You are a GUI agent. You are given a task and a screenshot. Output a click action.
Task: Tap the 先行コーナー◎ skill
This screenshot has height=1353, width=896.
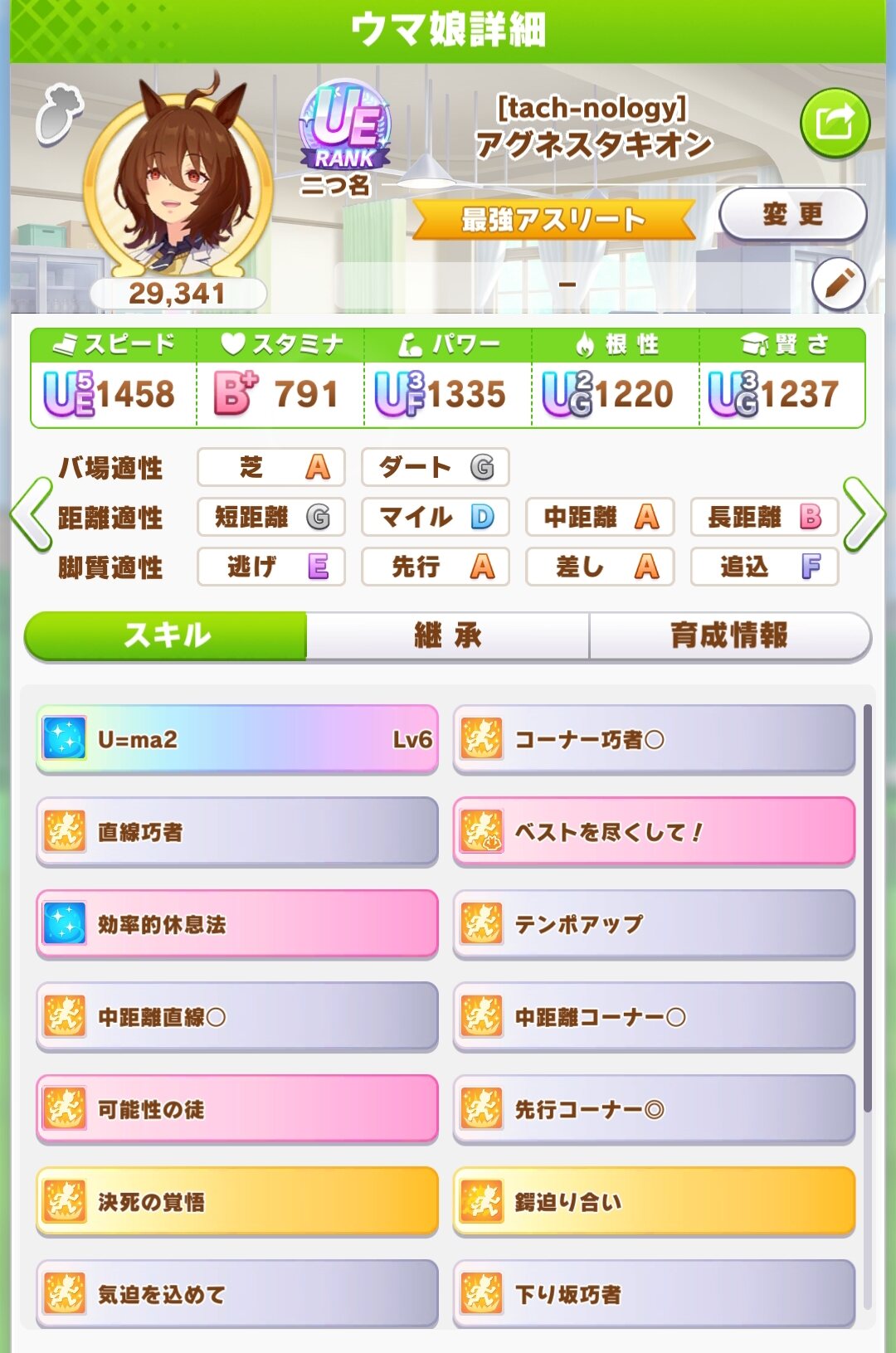coord(654,1109)
